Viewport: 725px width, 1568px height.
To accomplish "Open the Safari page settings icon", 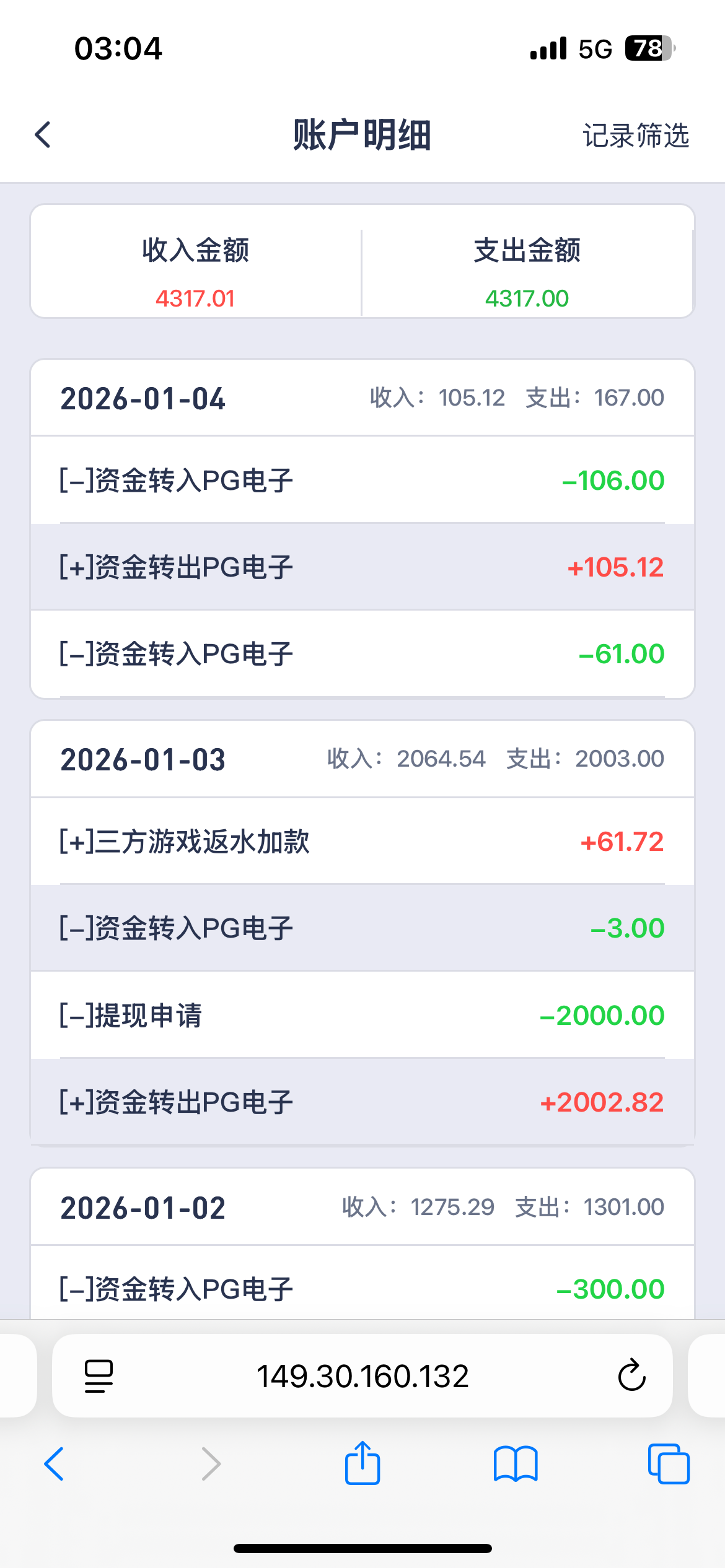I will tap(99, 1376).
